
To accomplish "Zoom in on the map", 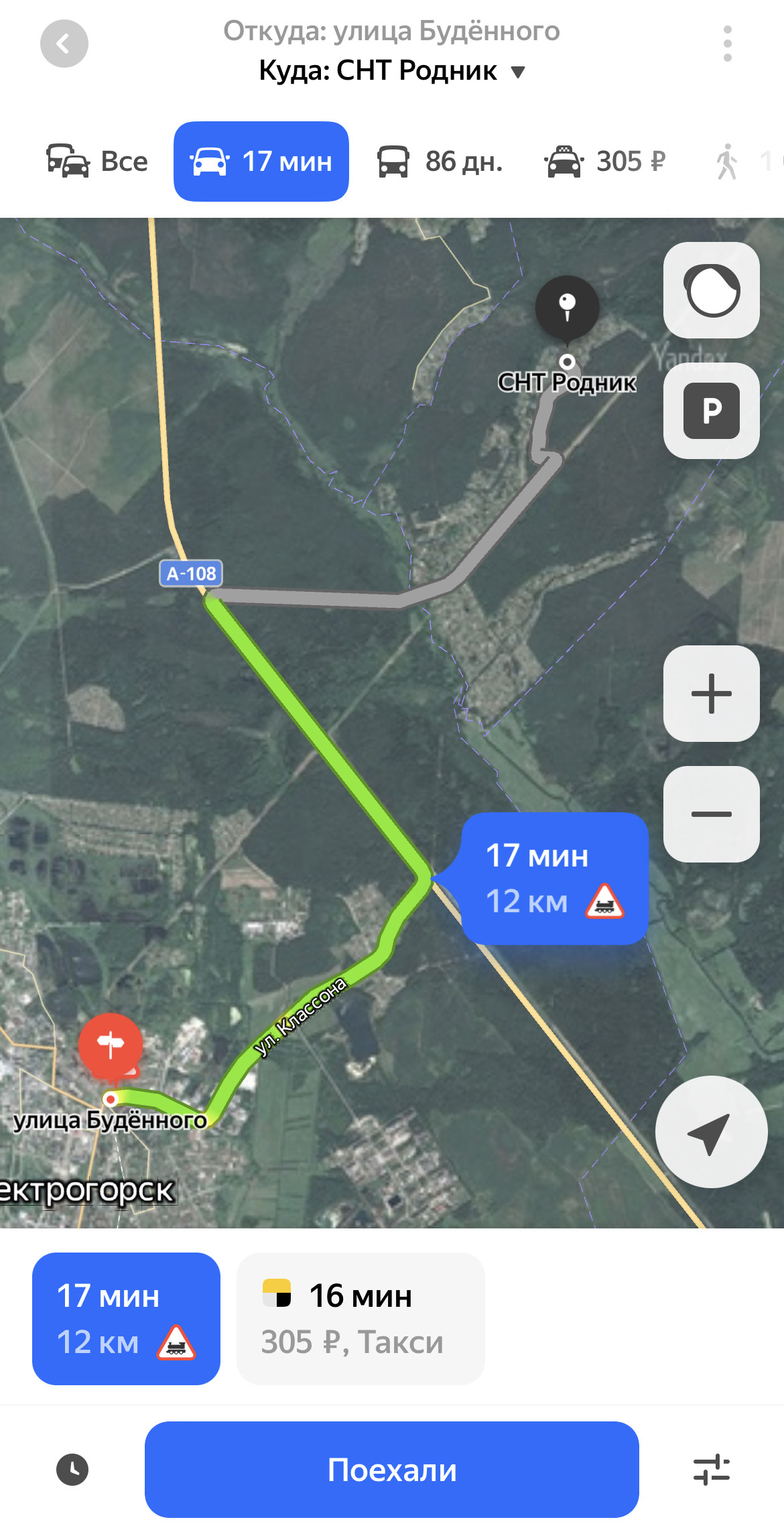I will pos(711,694).
